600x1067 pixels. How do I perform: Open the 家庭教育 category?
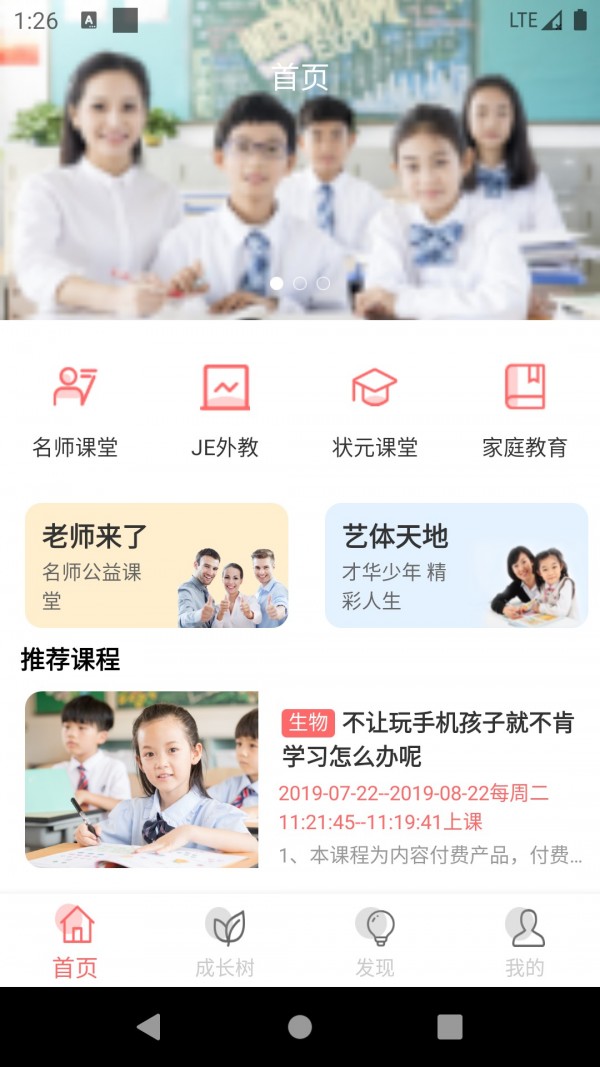(525, 410)
